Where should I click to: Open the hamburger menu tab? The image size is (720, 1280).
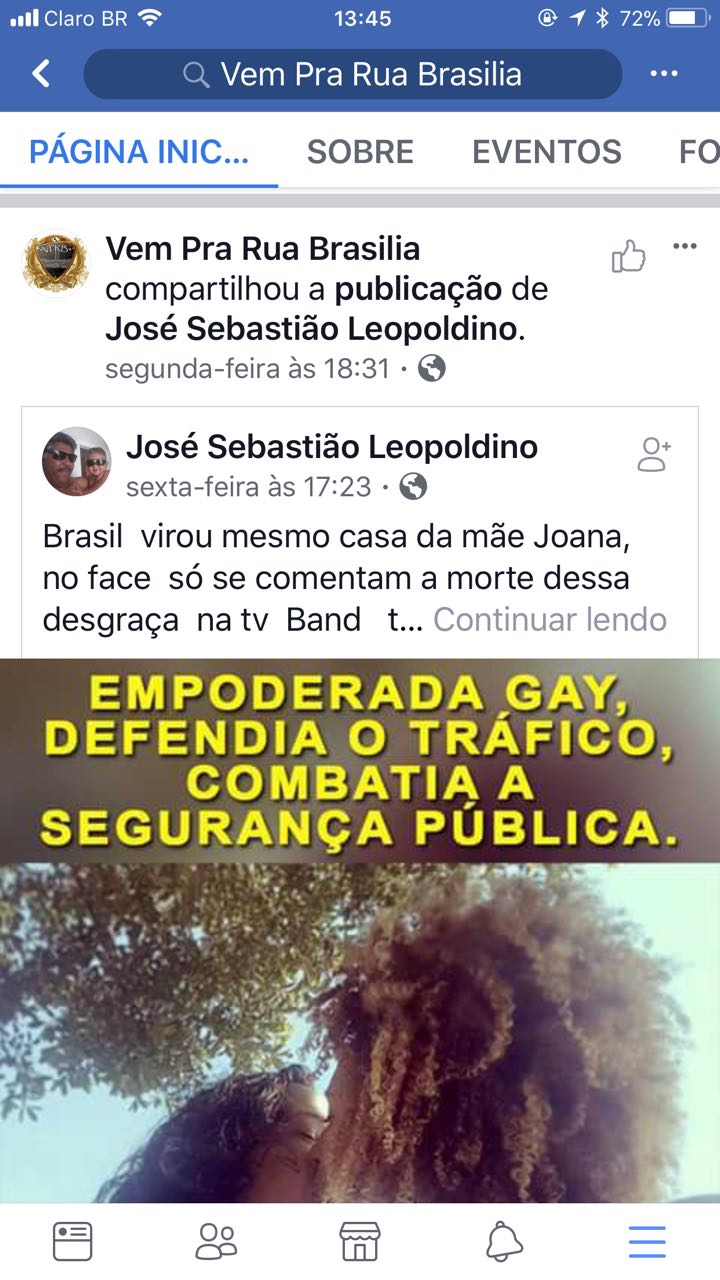point(647,1241)
